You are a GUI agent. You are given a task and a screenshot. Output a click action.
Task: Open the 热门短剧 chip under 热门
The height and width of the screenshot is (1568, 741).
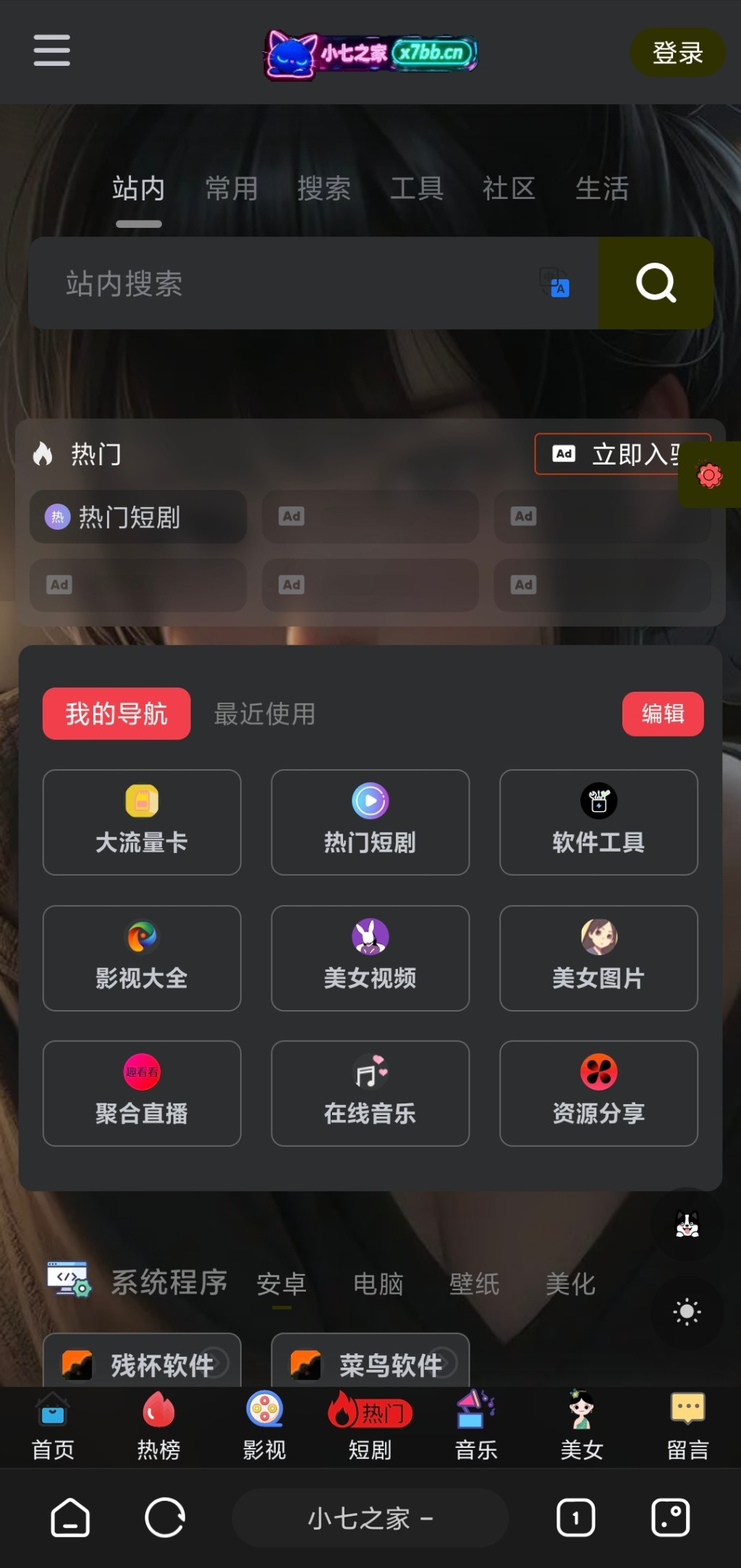(137, 517)
